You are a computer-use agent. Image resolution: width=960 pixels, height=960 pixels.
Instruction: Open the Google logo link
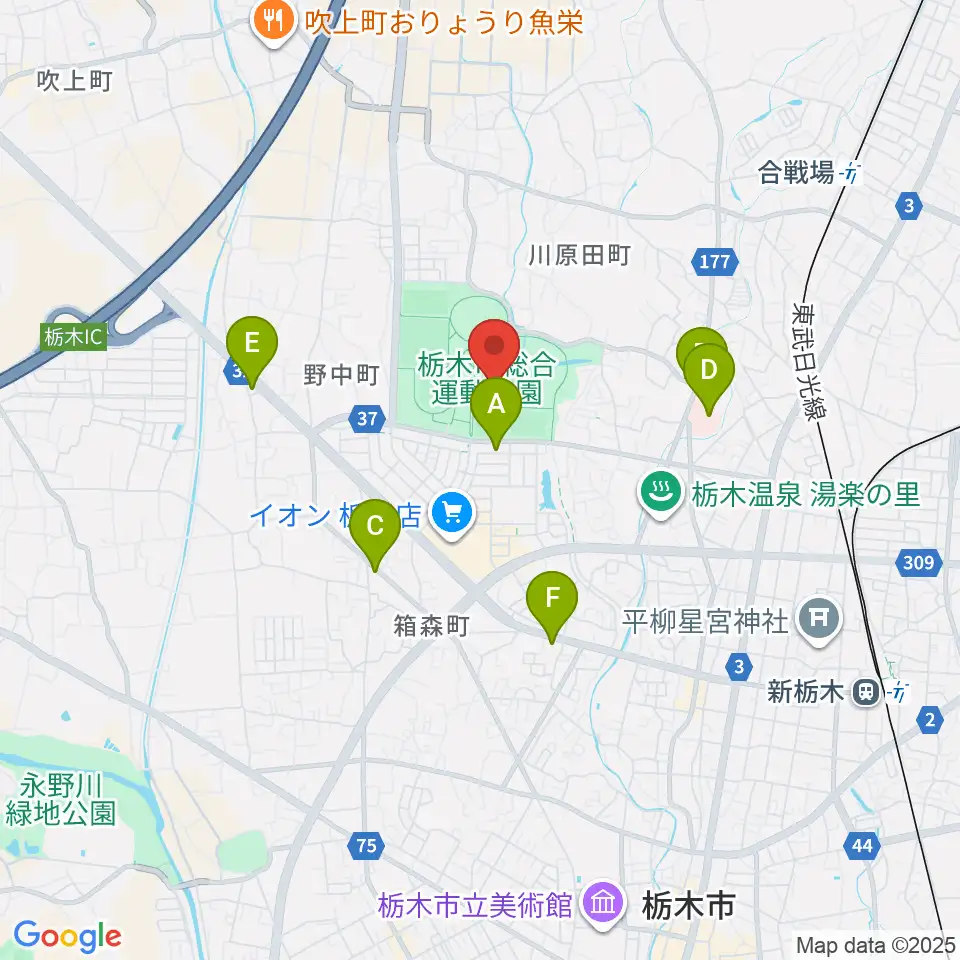(x=67, y=936)
